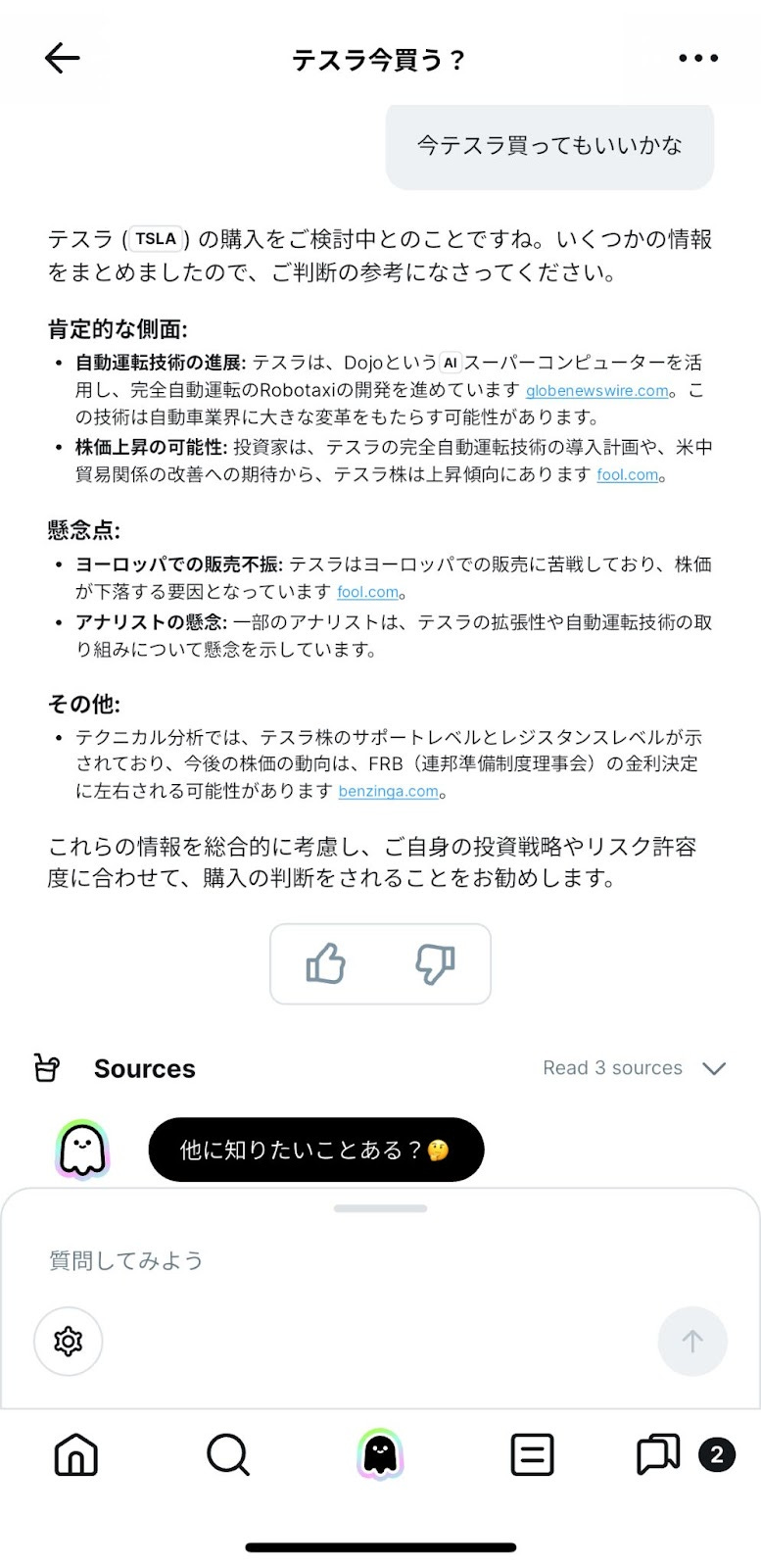Give a thumbs up to the response

click(x=324, y=964)
